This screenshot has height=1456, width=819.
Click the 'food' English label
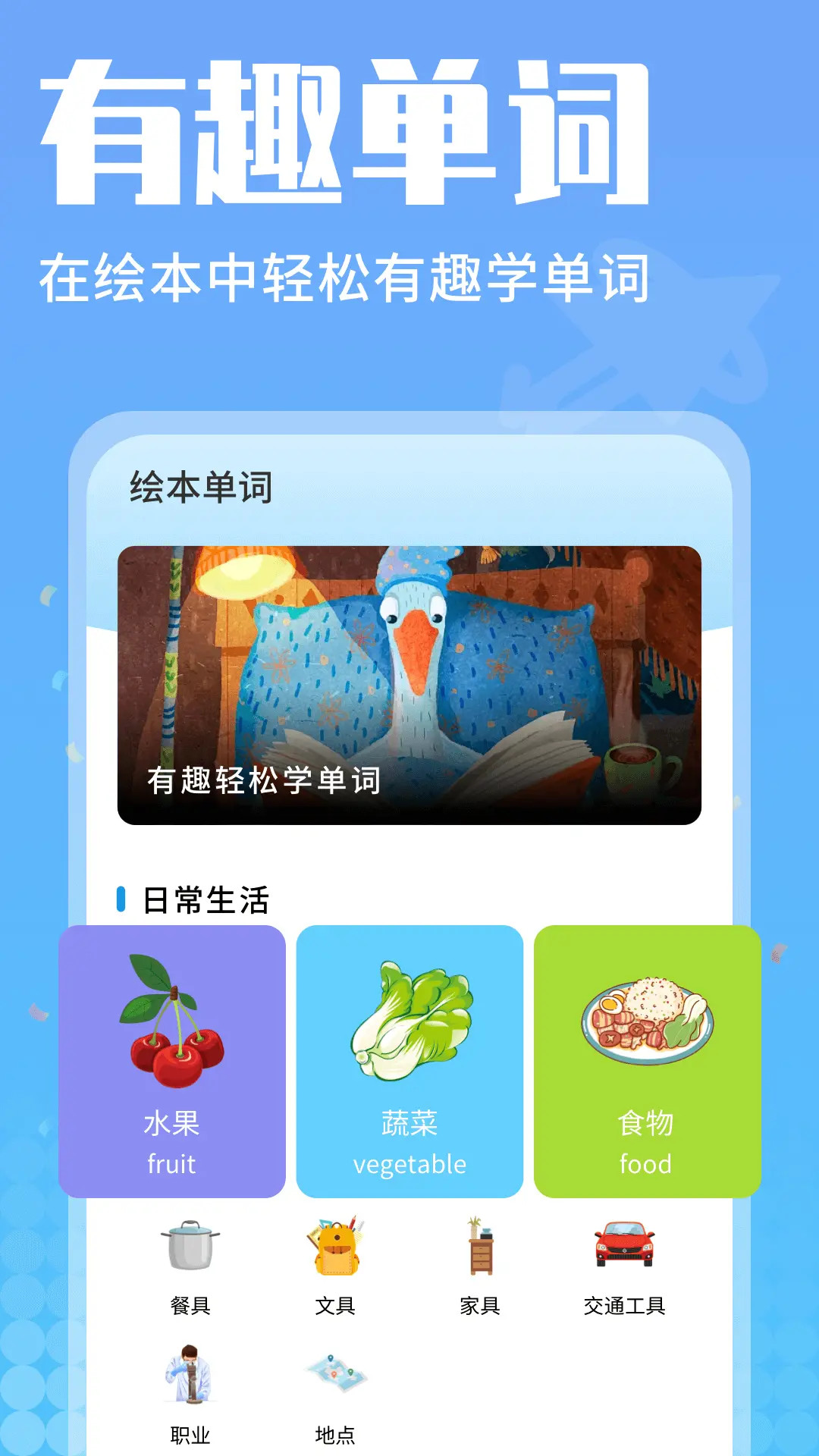click(645, 1163)
